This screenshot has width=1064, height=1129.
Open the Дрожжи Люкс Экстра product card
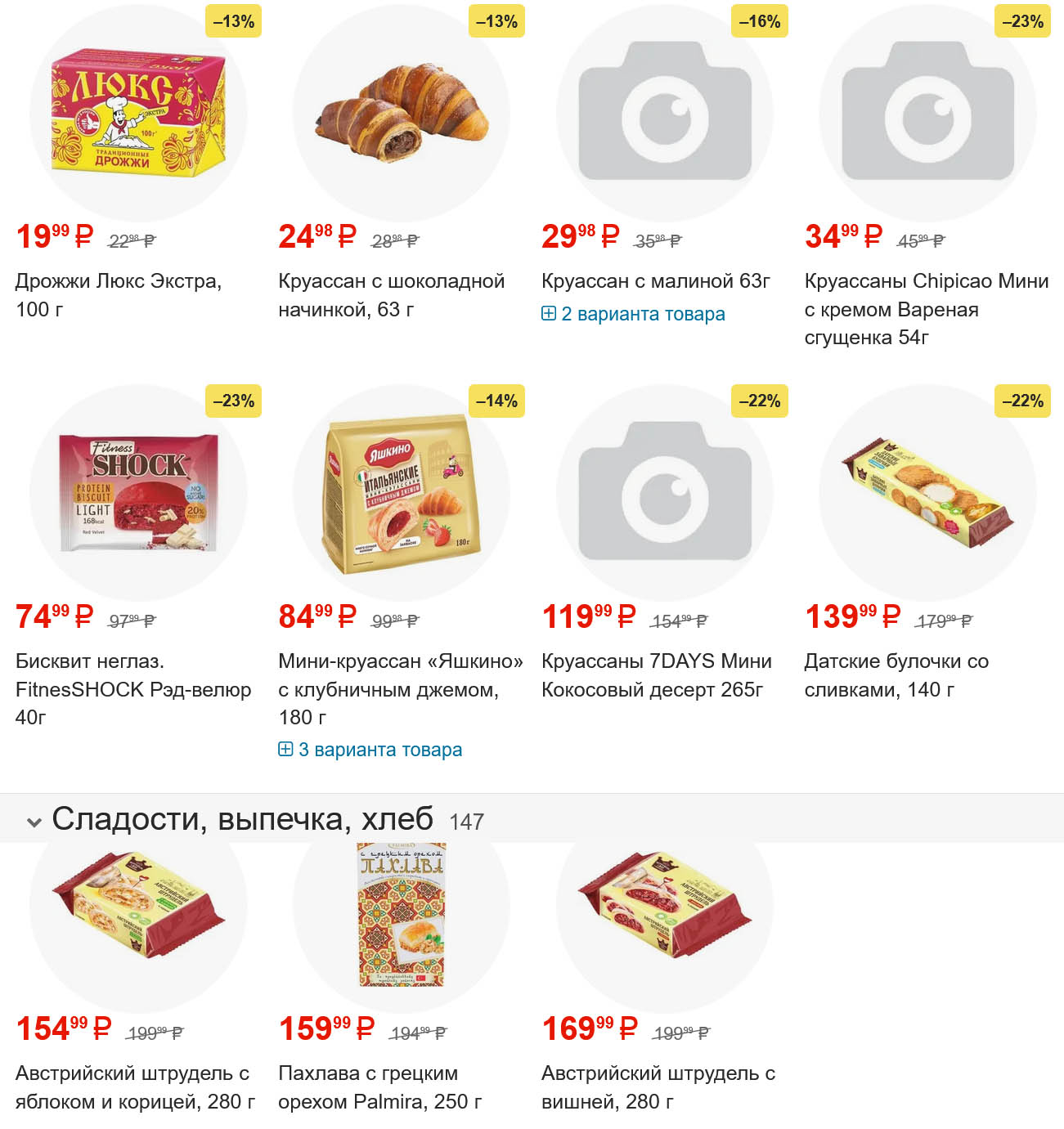[x=119, y=294]
